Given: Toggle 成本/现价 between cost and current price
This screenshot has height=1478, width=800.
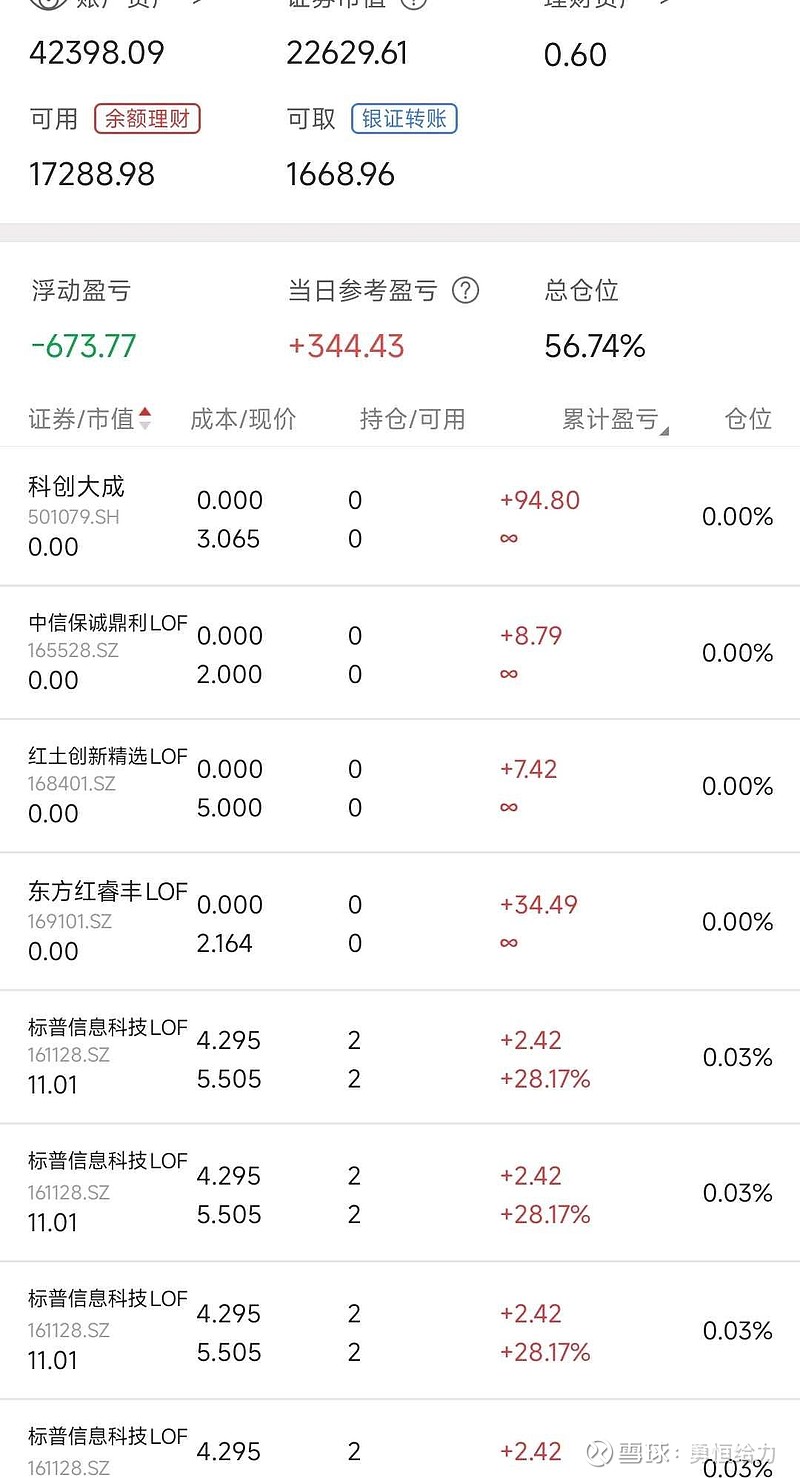Looking at the screenshot, I should click(x=244, y=419).
